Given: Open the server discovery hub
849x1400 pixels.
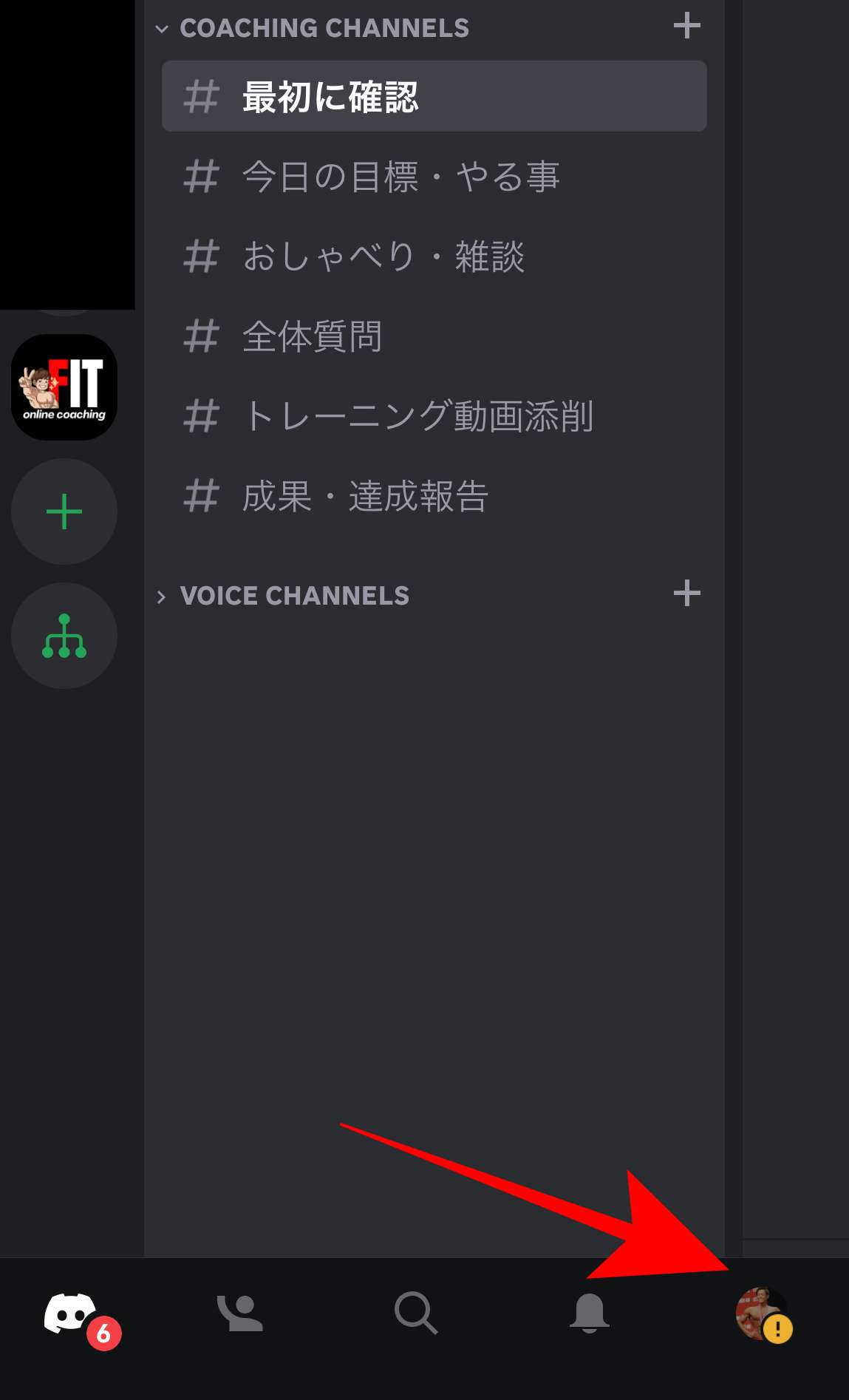Looking at the screenshot, I should click(64, 635).
